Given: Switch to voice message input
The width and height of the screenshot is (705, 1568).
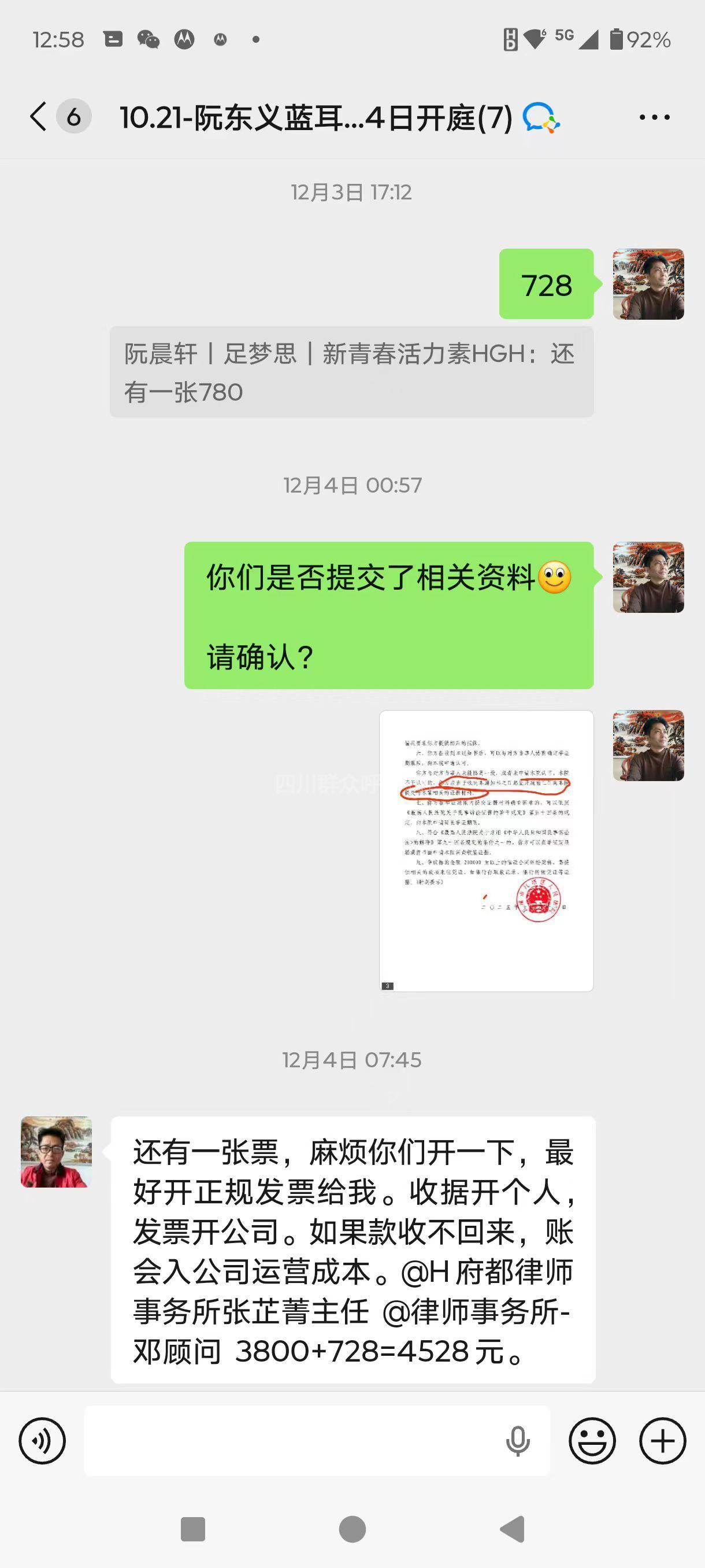Looking at the screenshot, I should pos(42,1440).
